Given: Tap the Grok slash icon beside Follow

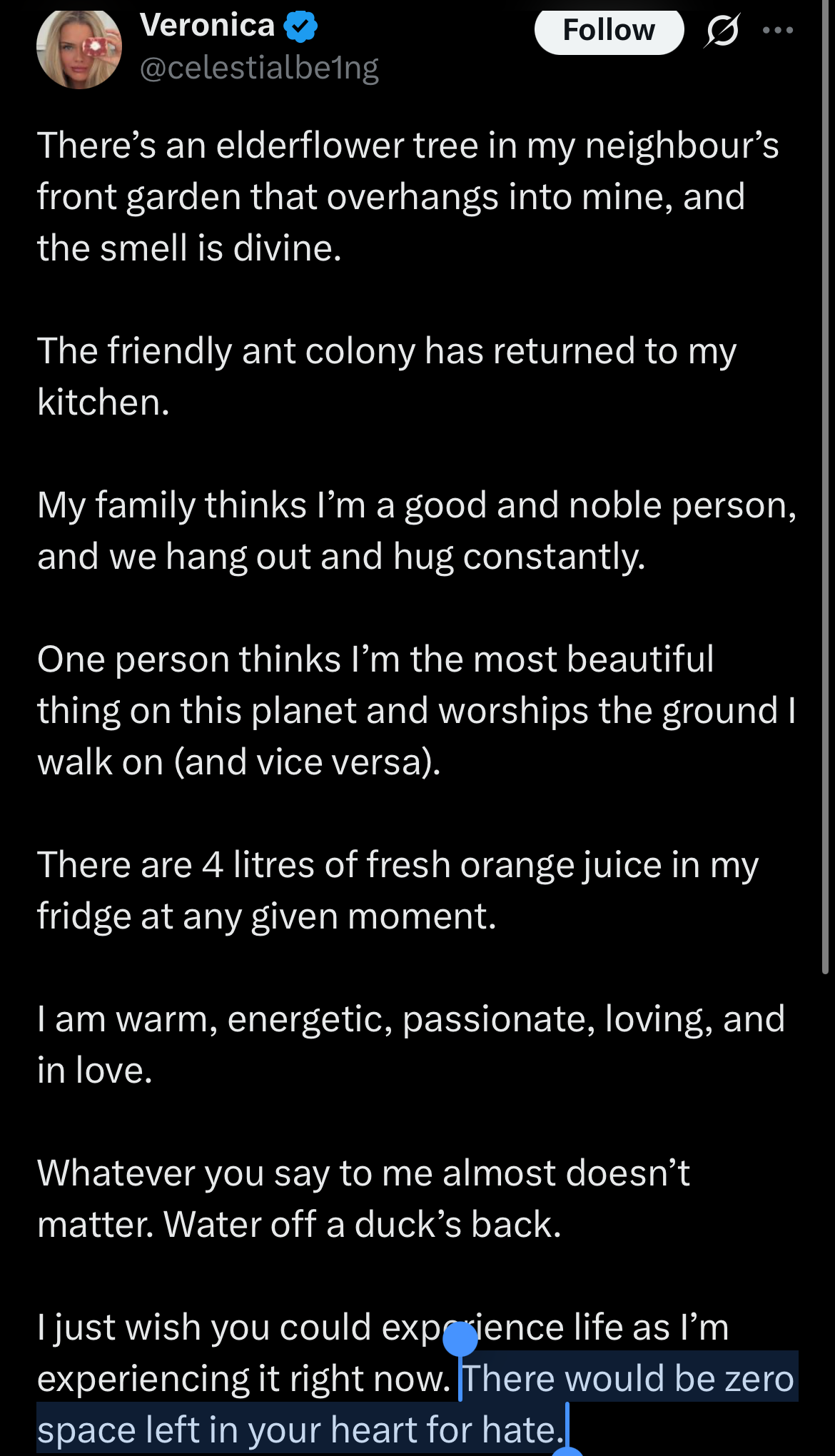Looking at the screenshot, I should (722, 31).
